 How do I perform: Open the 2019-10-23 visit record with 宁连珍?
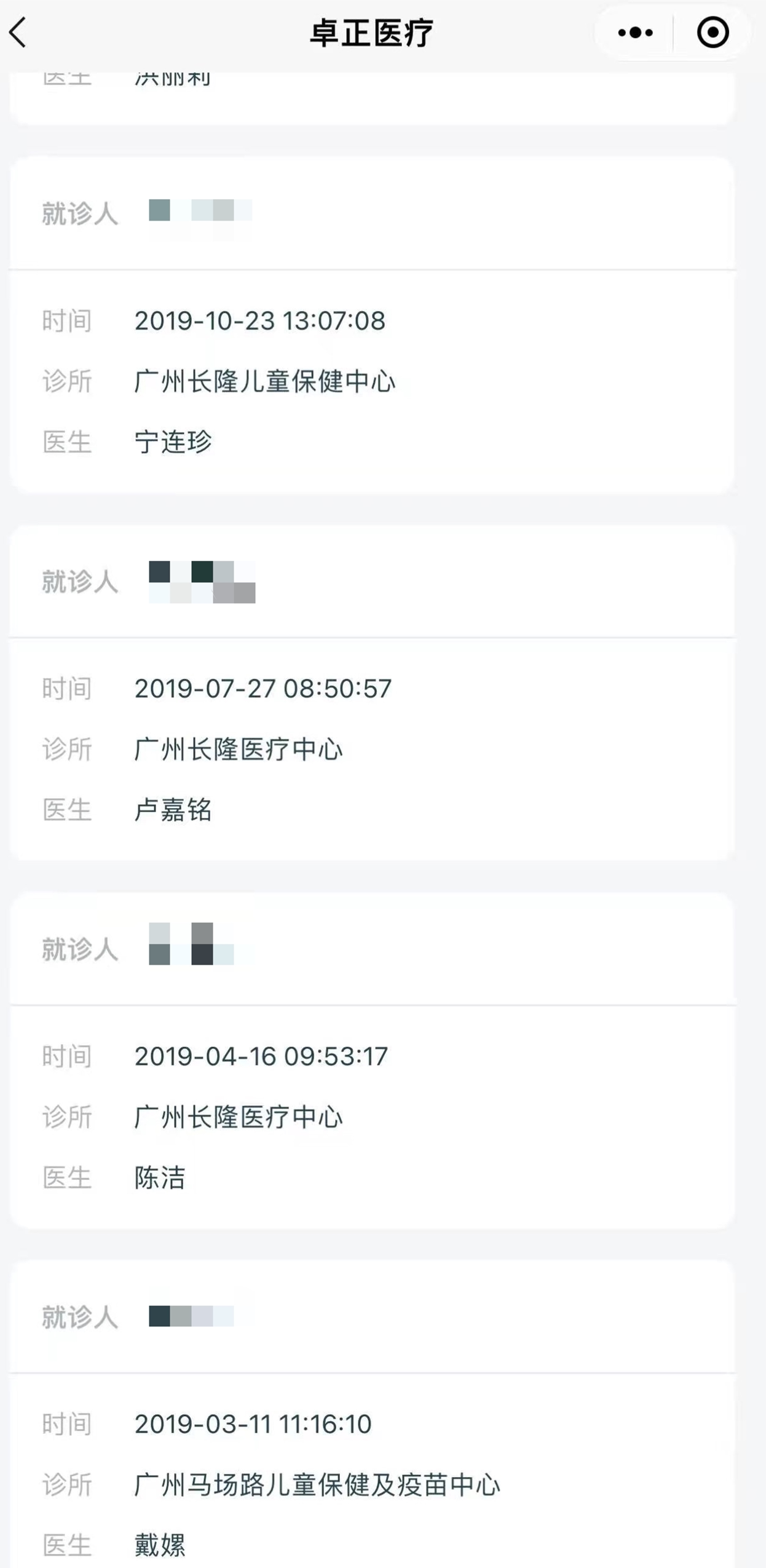click(372, 325)
